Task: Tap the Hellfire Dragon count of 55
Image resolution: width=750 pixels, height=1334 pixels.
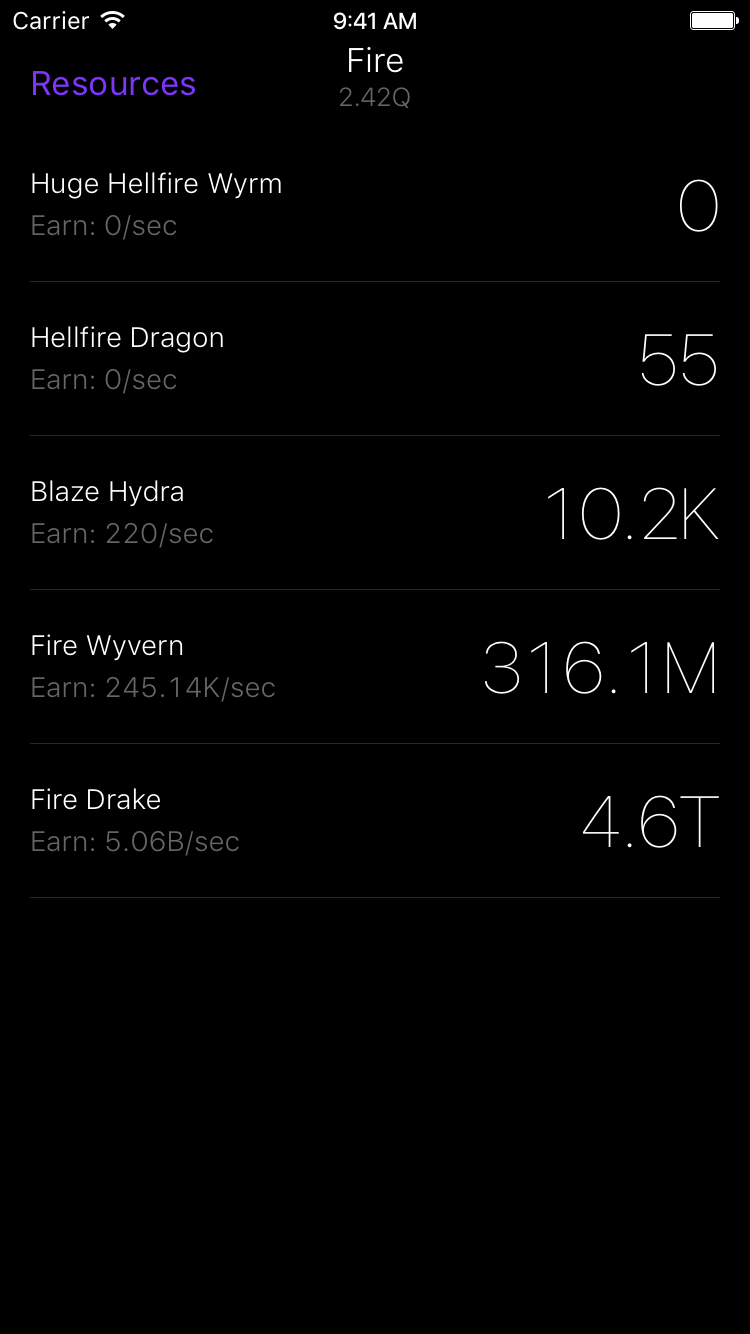Action: (679, 362)
